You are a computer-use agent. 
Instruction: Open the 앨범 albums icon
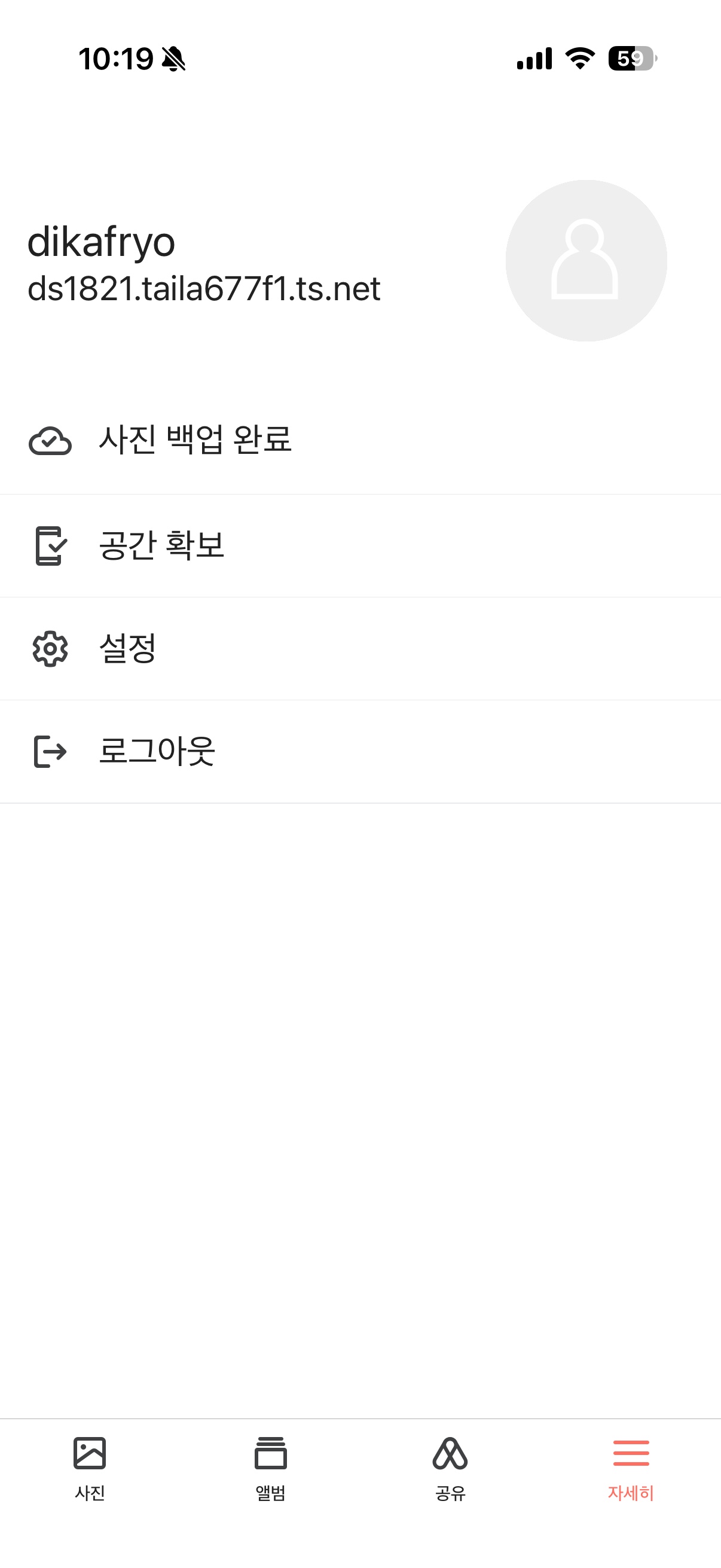coord(272,1453)
